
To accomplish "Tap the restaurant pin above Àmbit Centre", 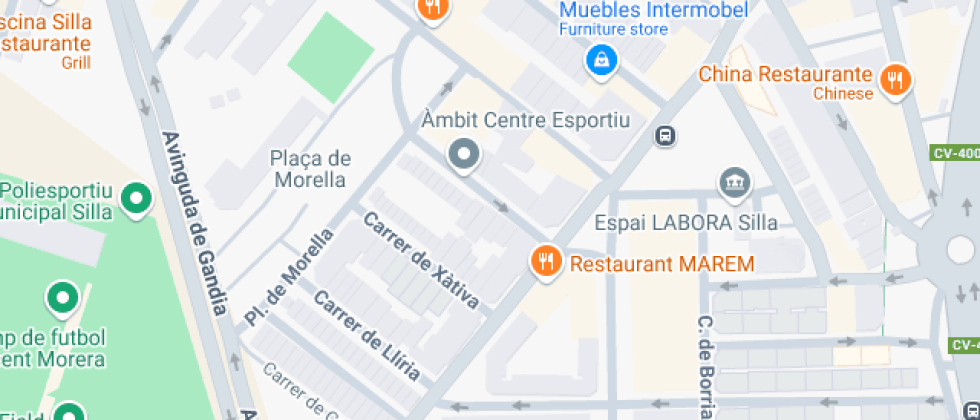I will click(434, 9).
